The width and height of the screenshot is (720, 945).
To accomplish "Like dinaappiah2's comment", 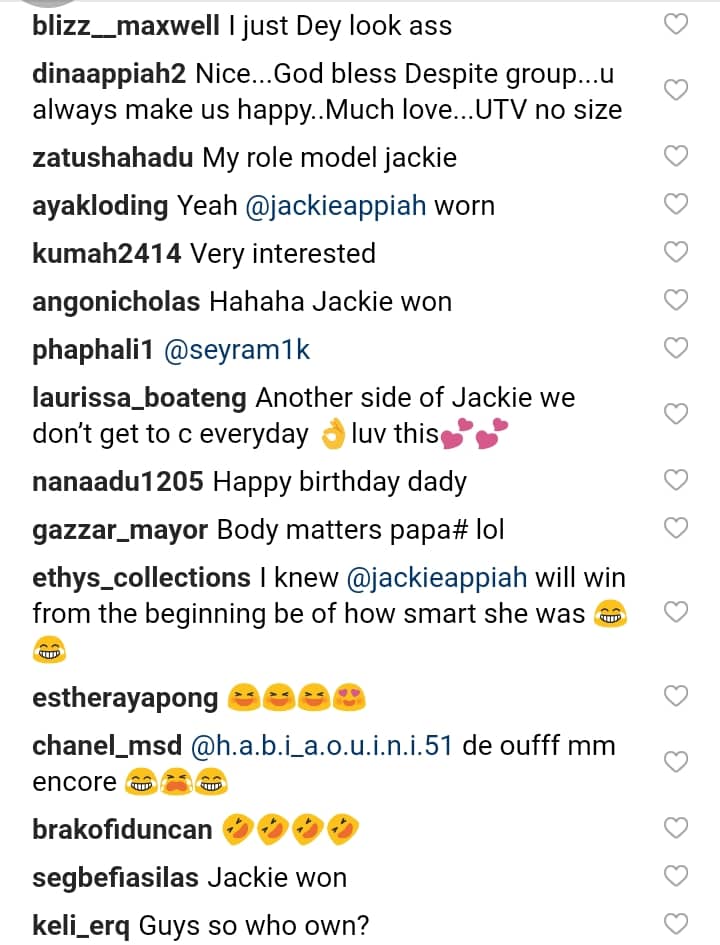I will coord(677,90).
